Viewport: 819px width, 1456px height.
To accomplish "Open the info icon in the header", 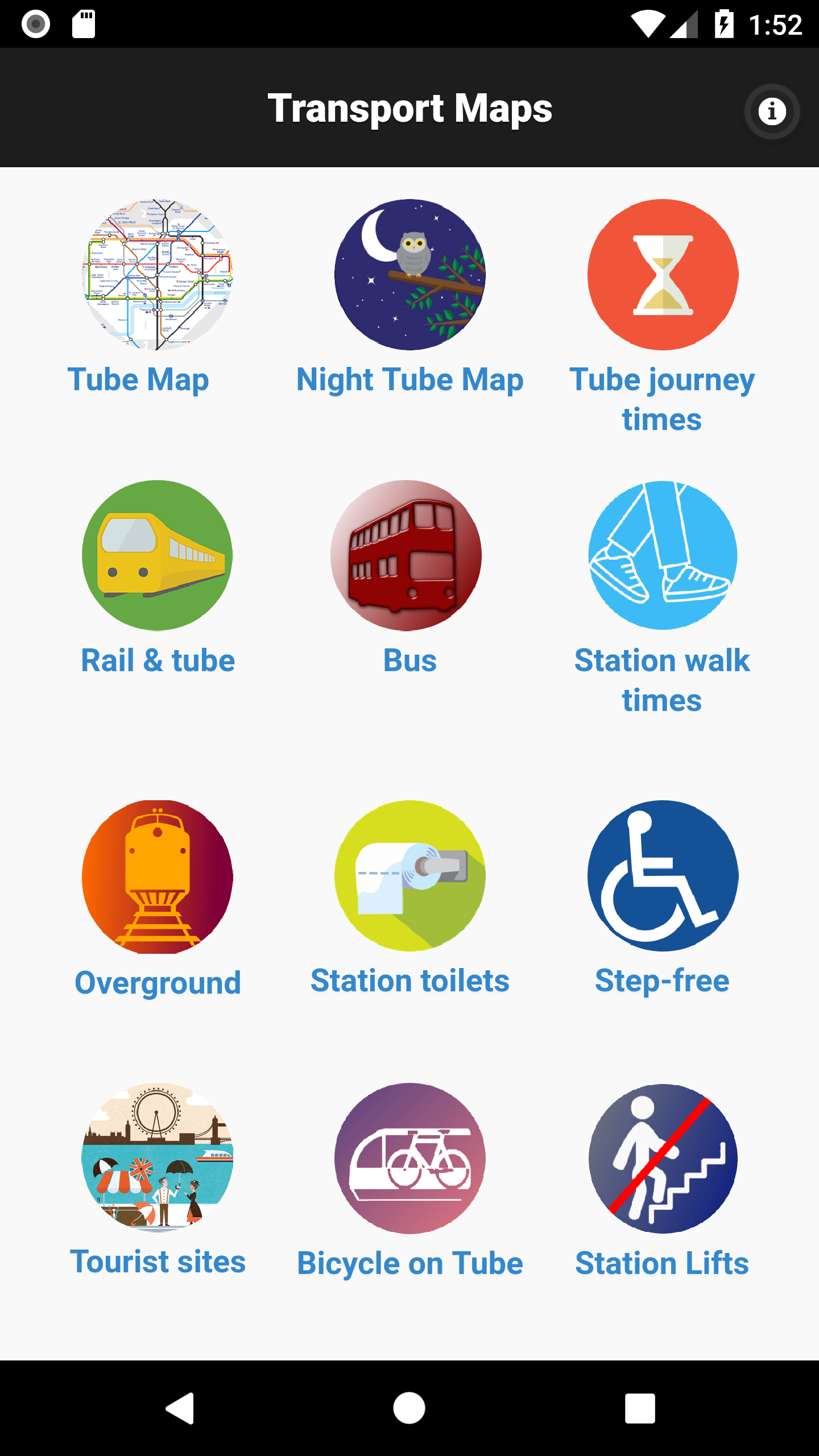I will tap(772, 111).
